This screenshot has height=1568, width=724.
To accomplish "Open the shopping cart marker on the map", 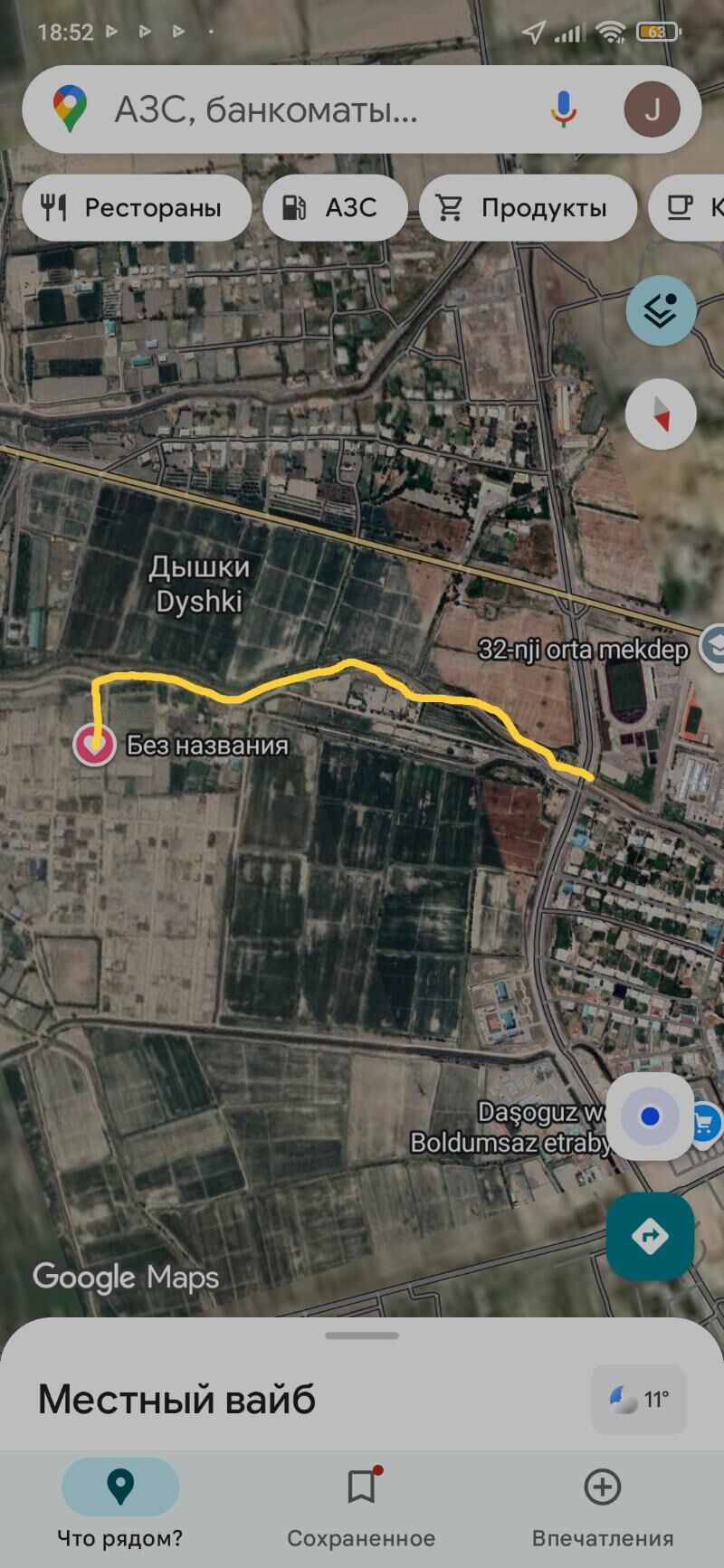I will pos(706,1123).
